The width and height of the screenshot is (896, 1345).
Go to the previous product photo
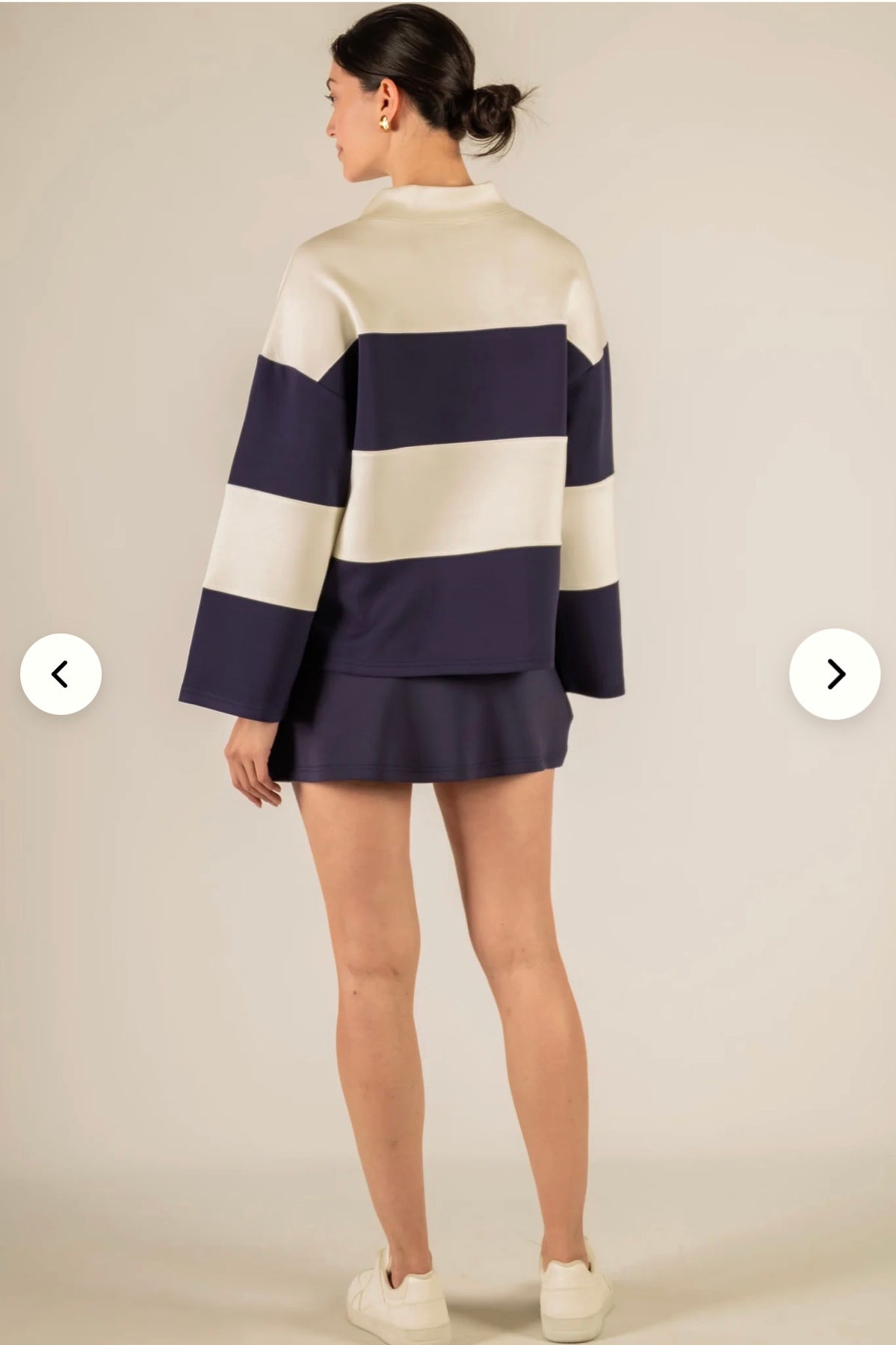61,674
